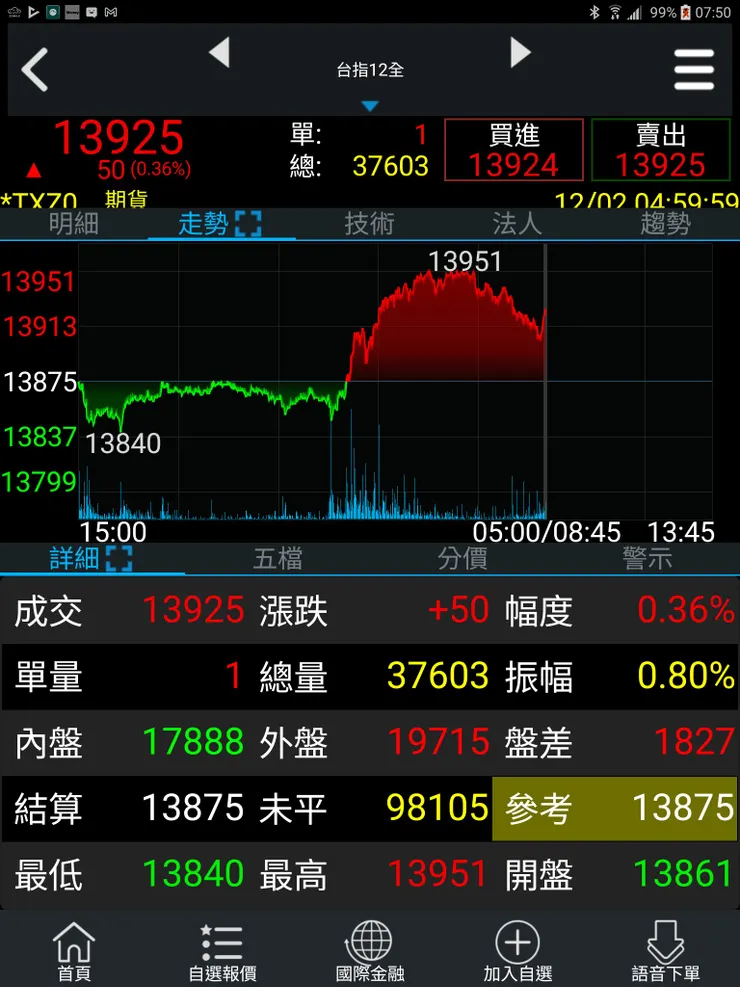This screenshot has height=987, width=740.
Task: Show the 分價 price distribution tab
Action: pyautogui.click(x=462, y=558)
